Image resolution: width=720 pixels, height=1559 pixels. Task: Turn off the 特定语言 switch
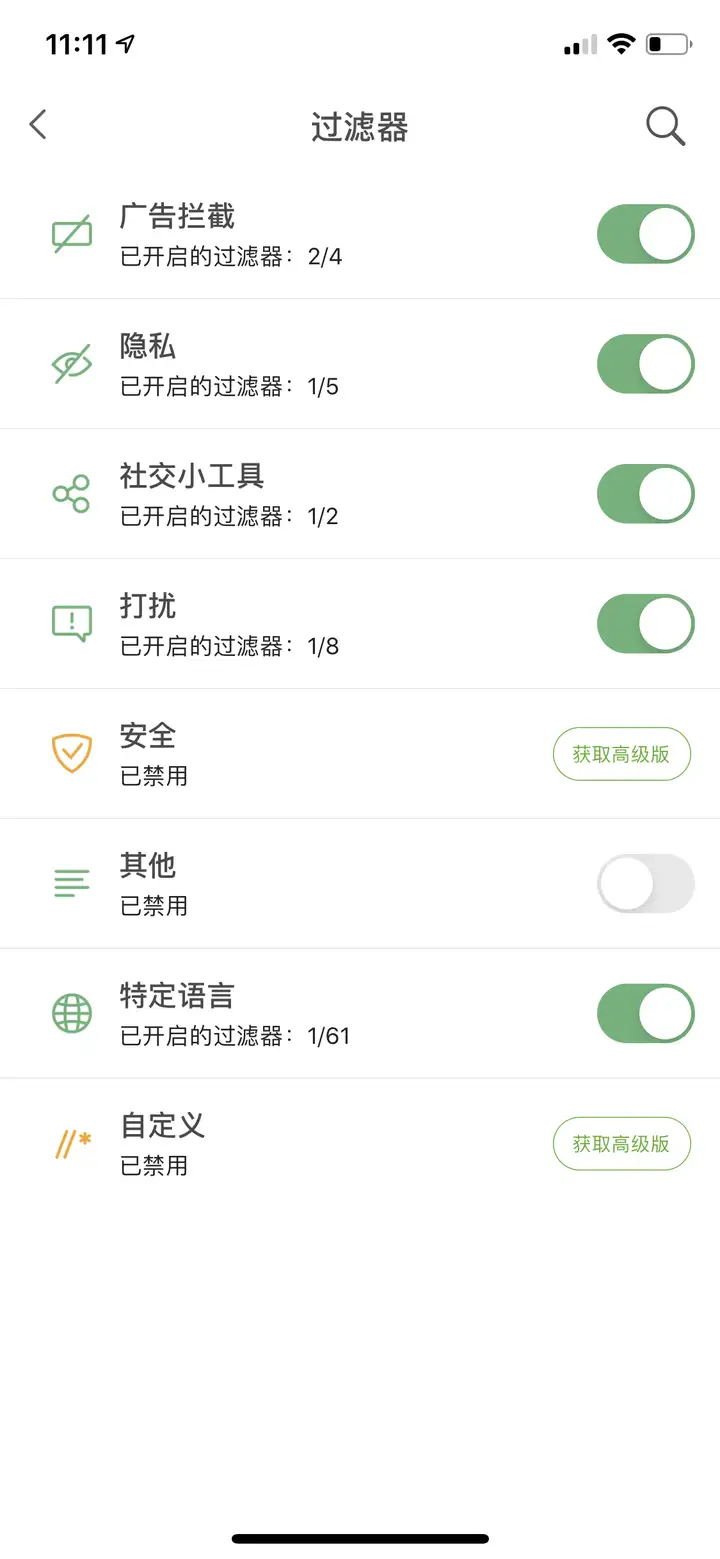[645, 1014]
